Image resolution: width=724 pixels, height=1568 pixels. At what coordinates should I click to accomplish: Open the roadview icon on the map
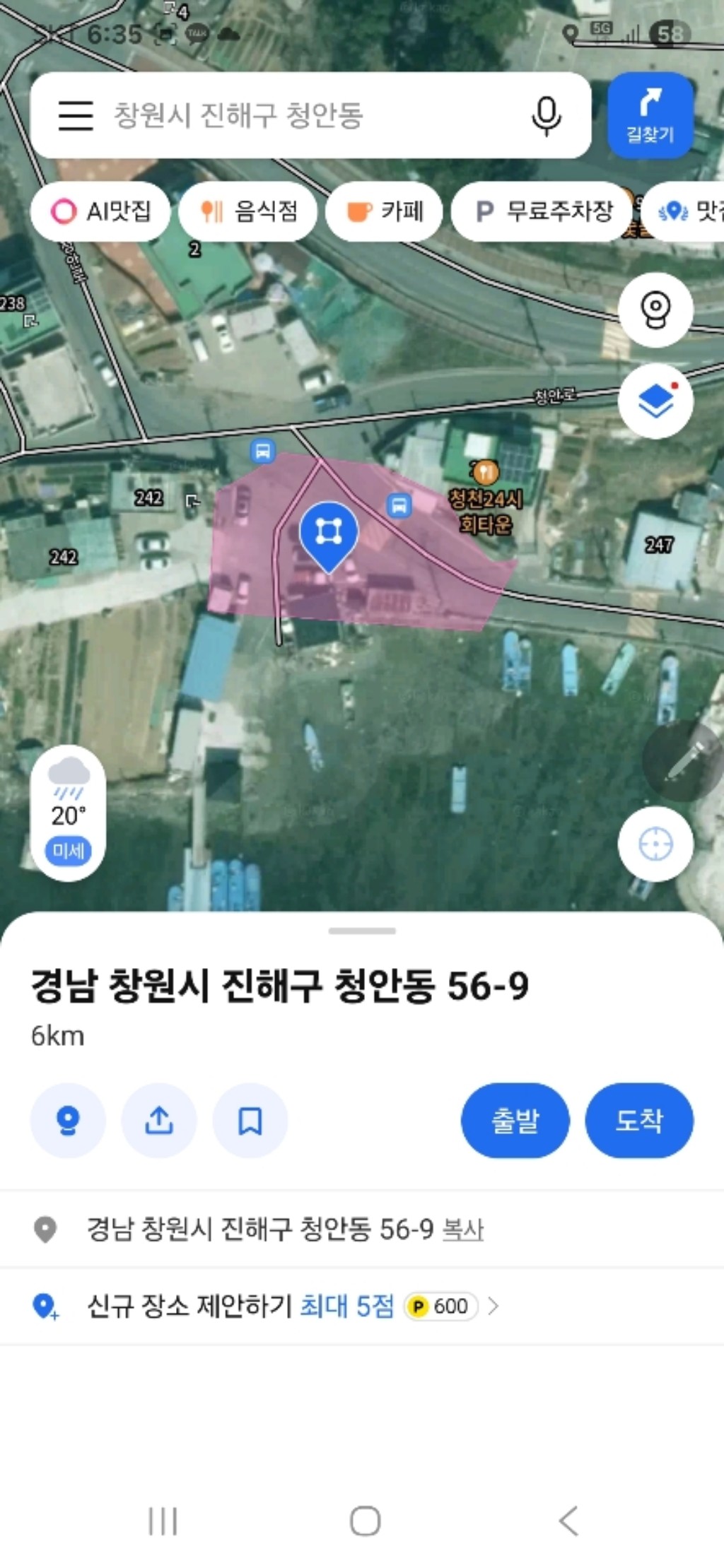655,310
